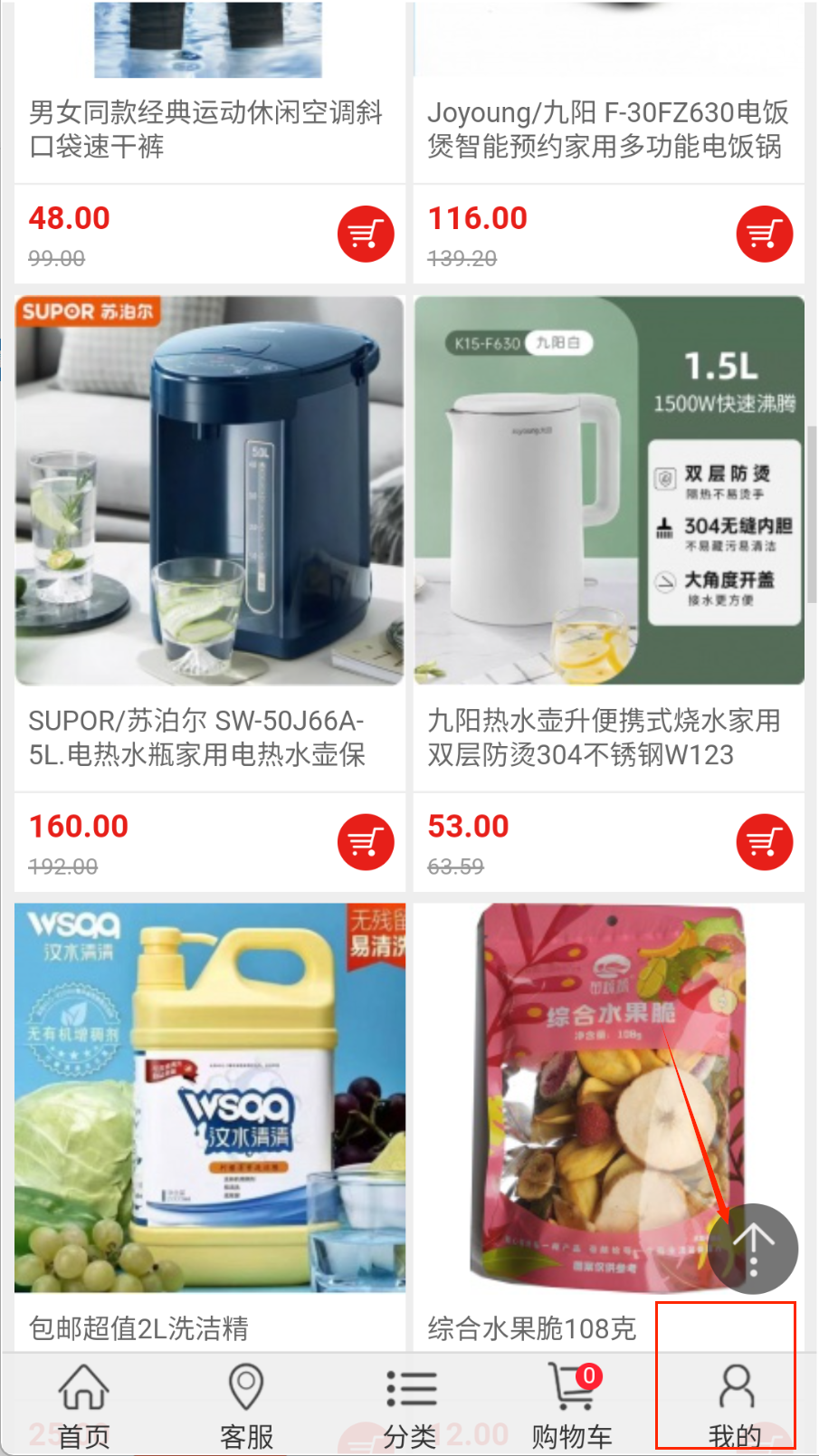Open the Joyoung F-30FZ630 rice cooker listing
The height and width of the screenshot is (1456, 819).
pos(608,129)
